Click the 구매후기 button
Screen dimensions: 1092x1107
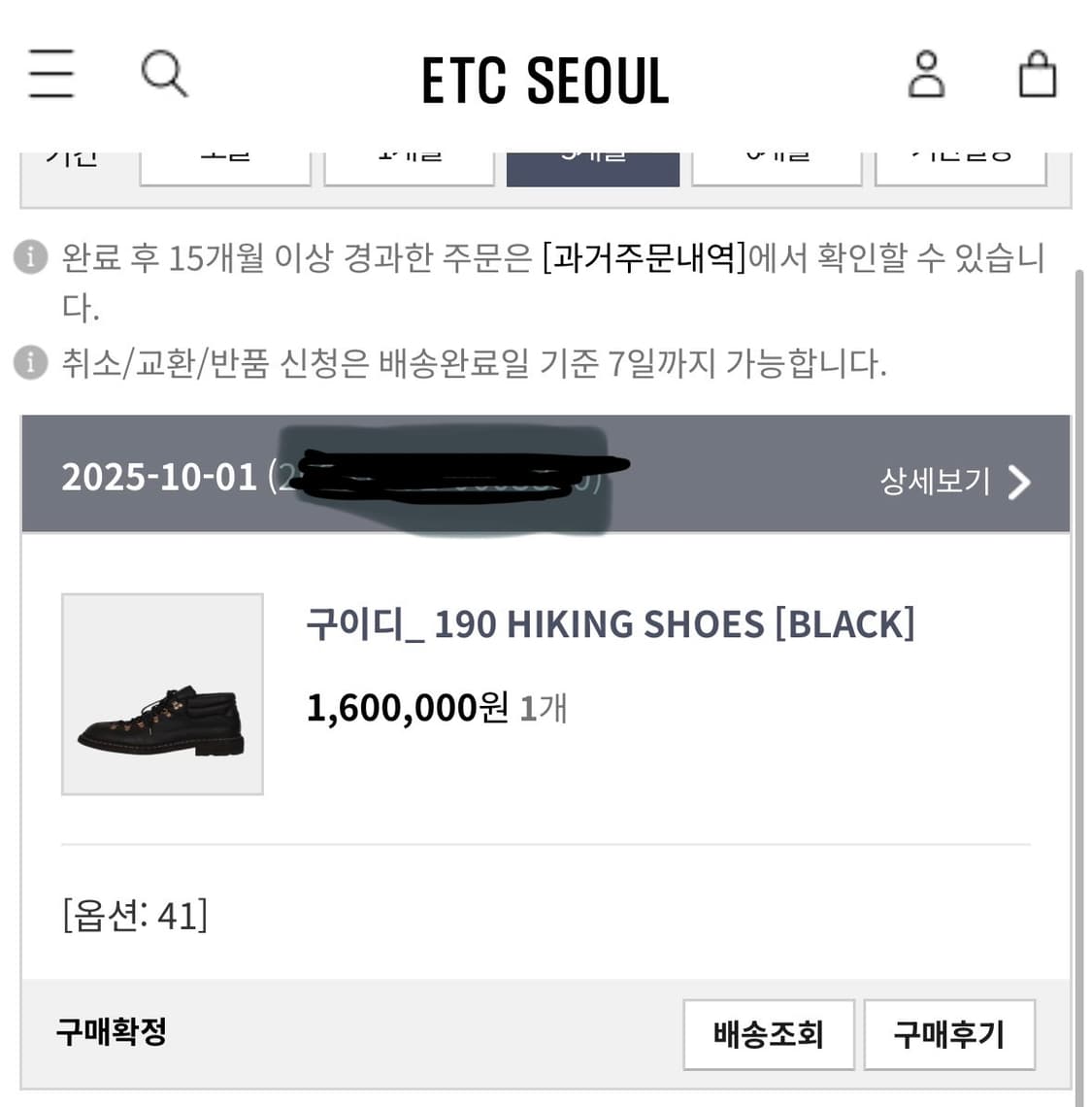[949, 1035]
